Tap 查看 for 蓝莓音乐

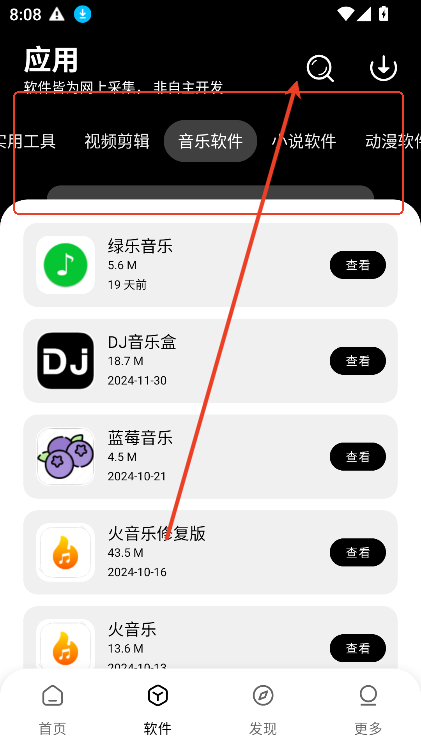[x=358, y=457]
